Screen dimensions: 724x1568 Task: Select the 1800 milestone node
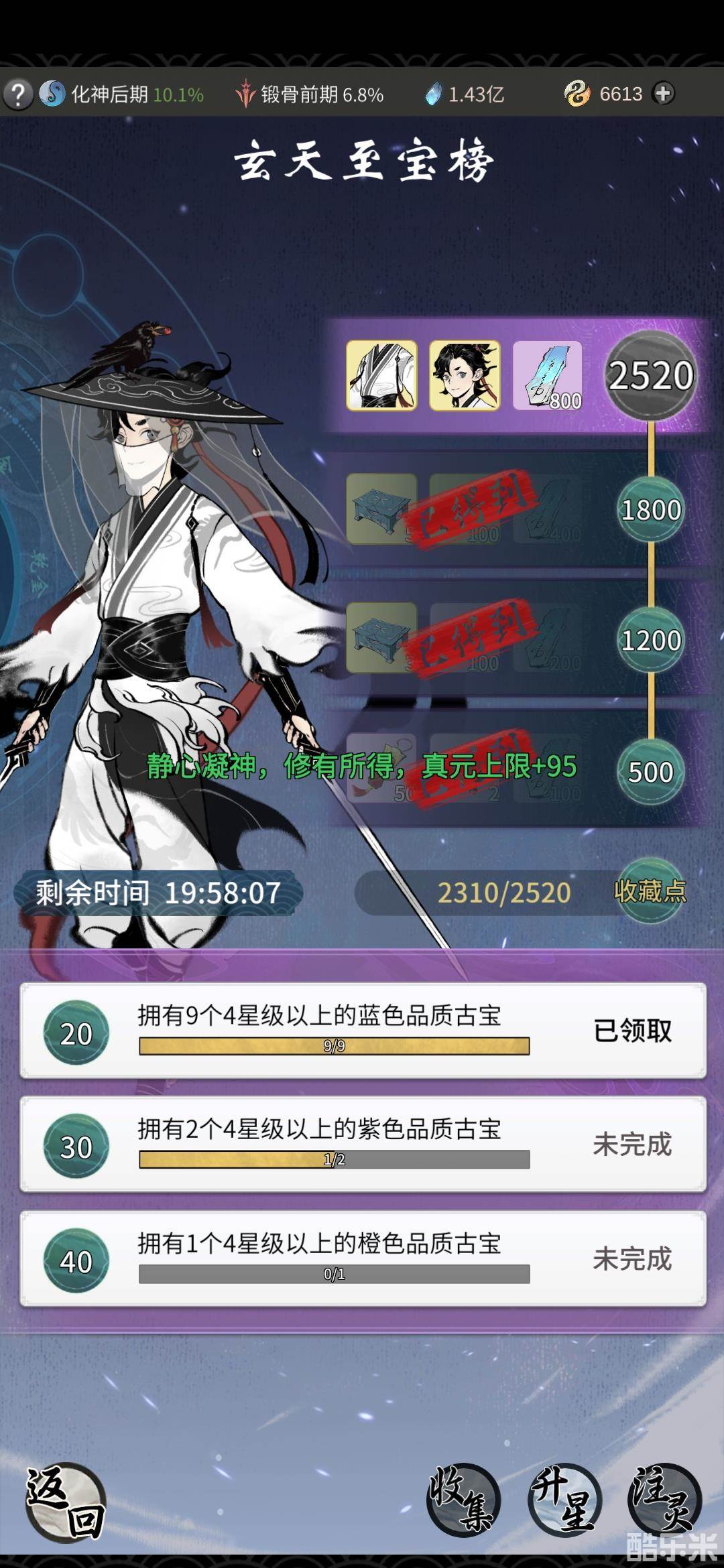tap(650, 510)
